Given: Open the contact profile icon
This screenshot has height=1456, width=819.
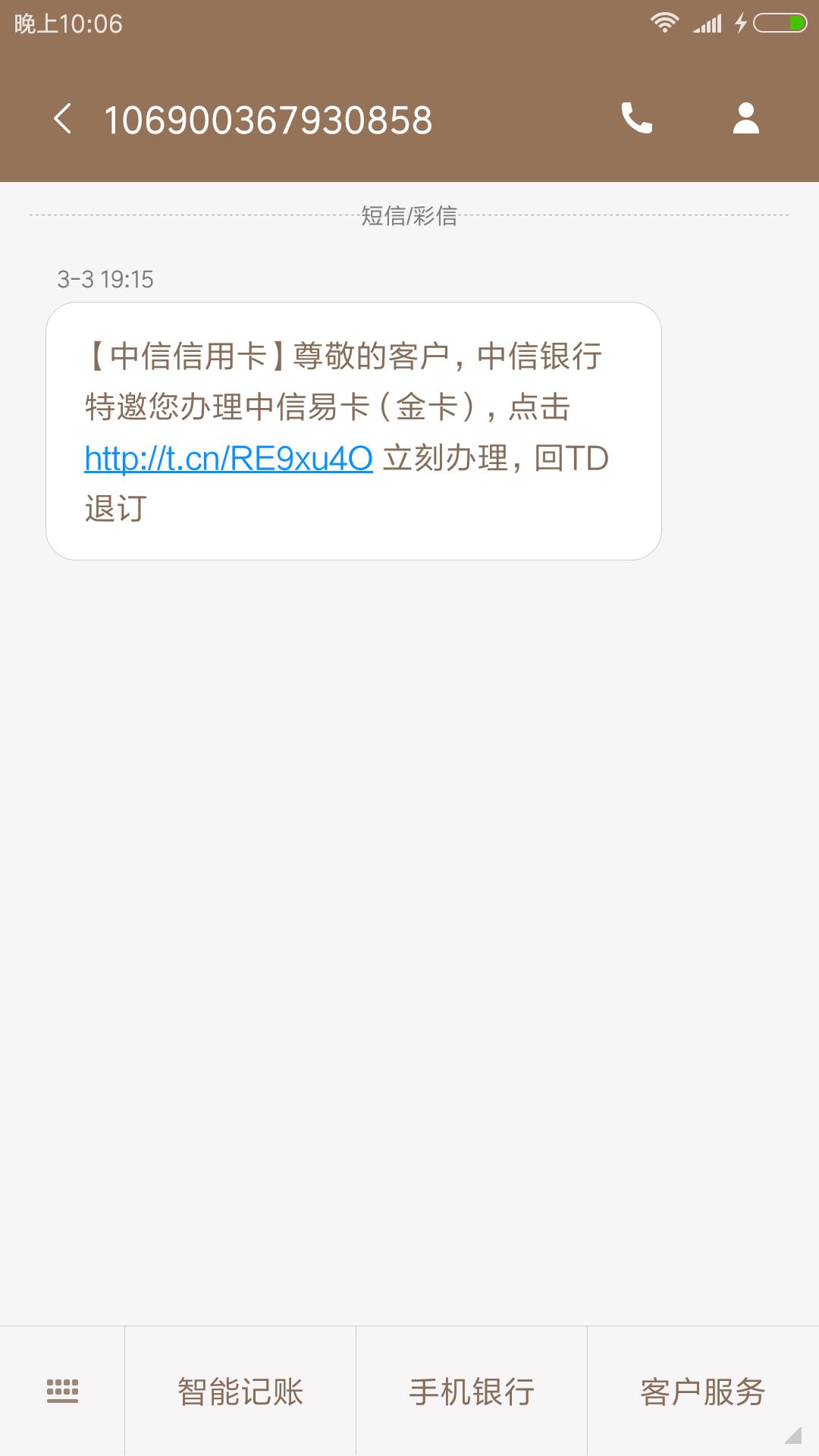Looking at the screenshot, I should pos(745,119).
